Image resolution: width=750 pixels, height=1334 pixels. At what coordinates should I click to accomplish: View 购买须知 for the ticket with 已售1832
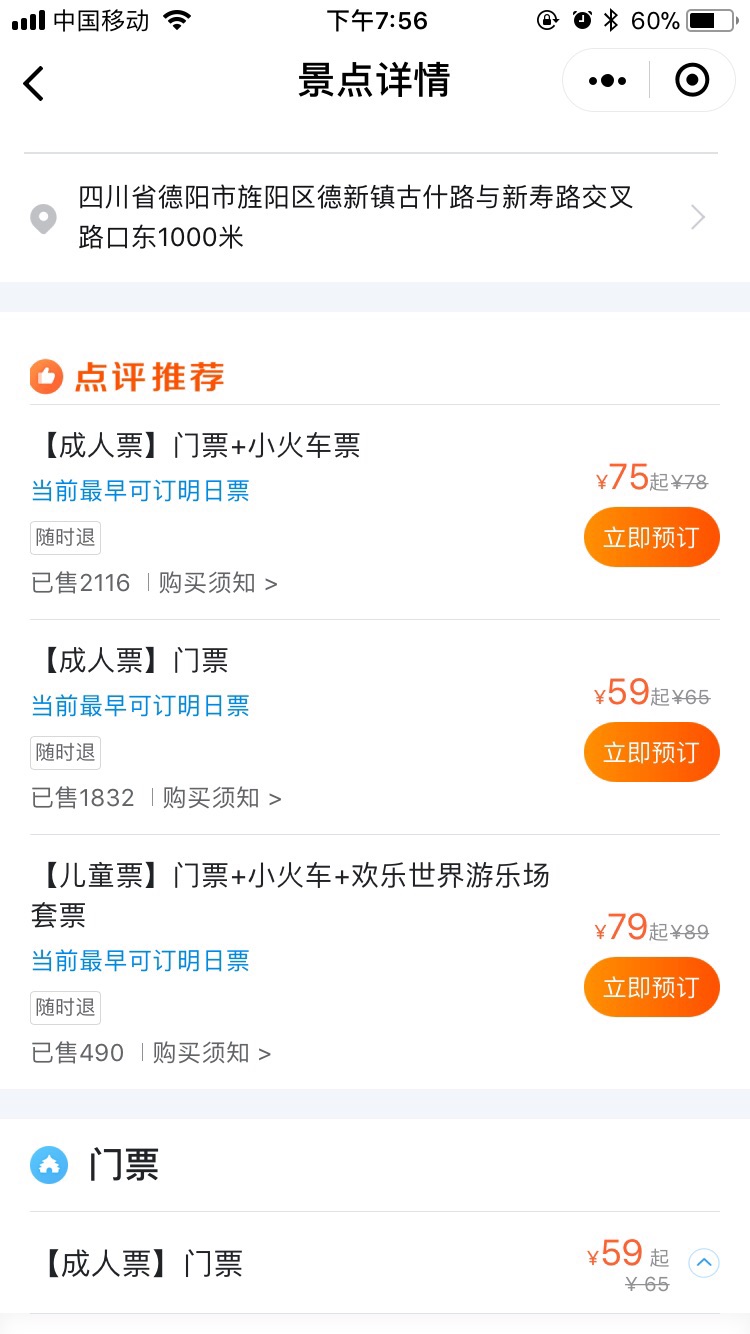[x=222, y=798]
